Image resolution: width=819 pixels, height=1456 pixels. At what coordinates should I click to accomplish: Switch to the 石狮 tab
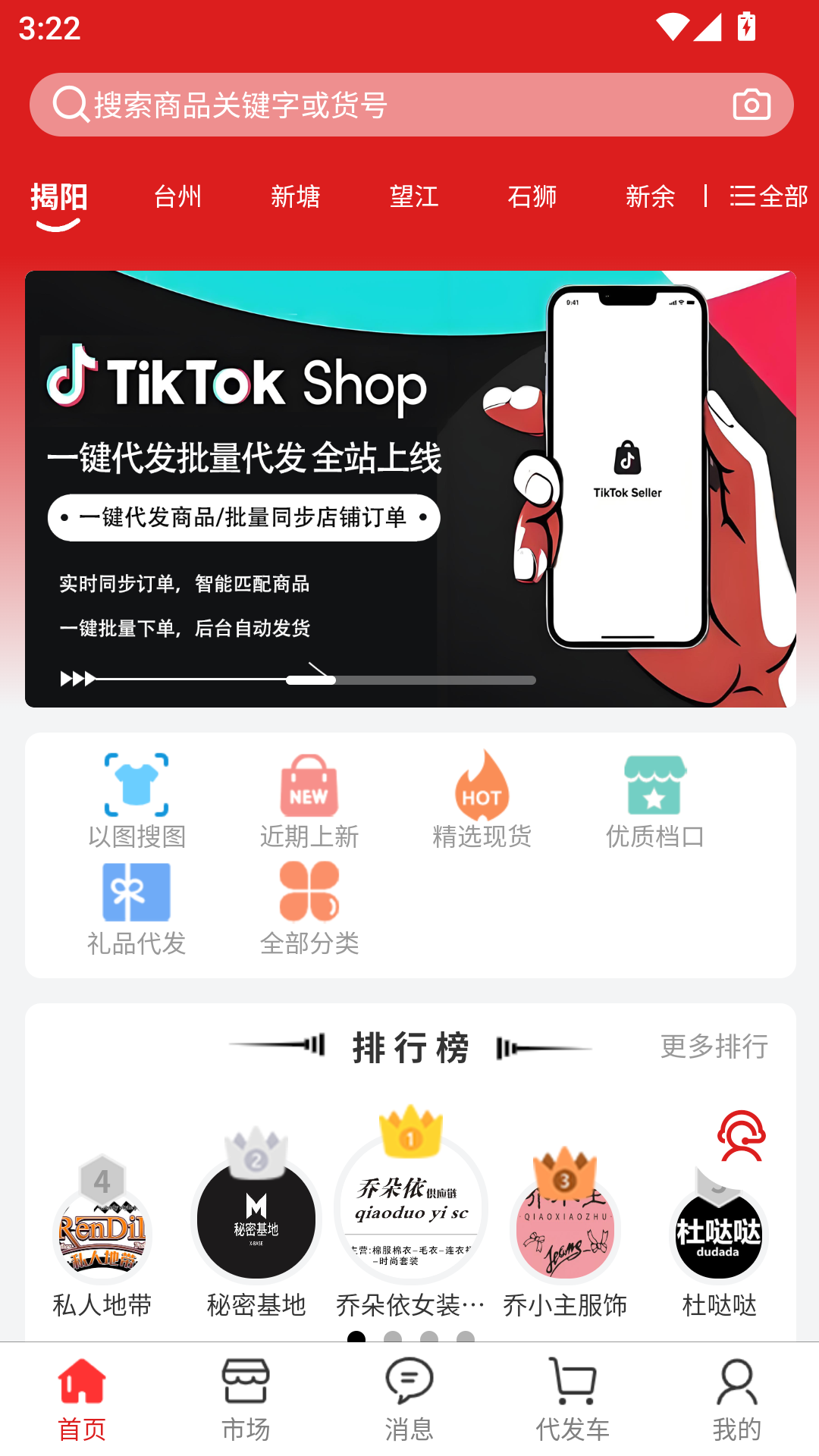click(x=532, y=196)
